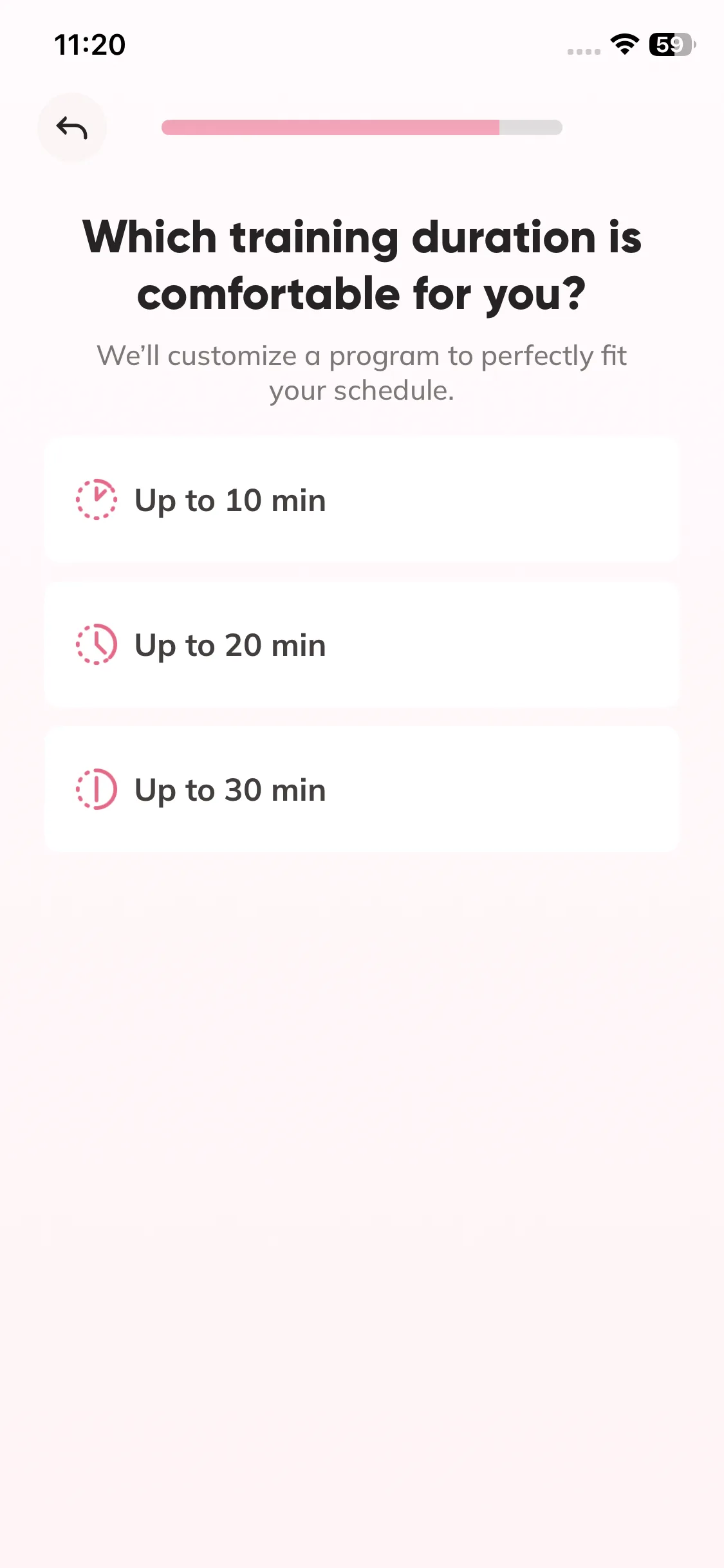Go back to the previous question
Image resolution: width=724 pixels, height=1568 pixels.
pos(71,127)
